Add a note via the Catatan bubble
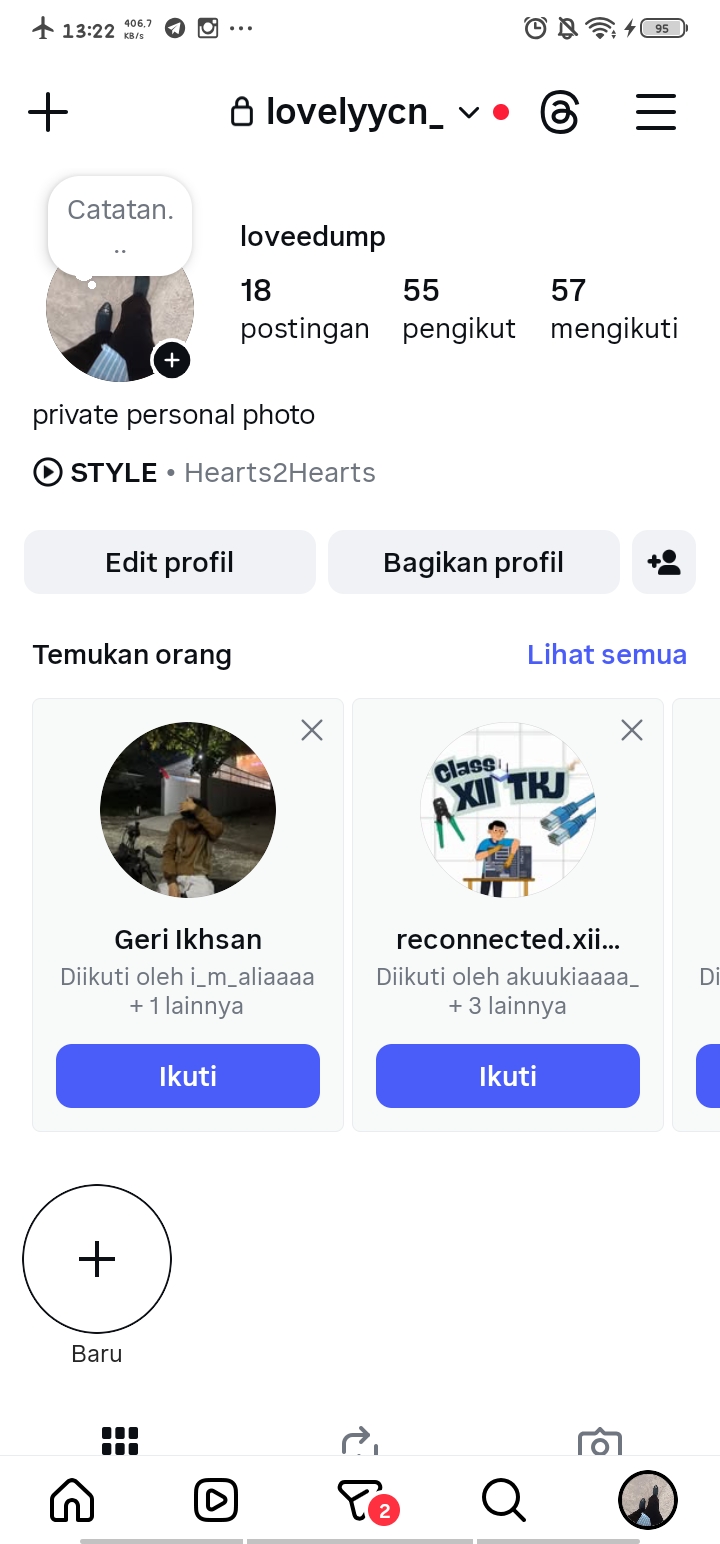 pos(120,224)
